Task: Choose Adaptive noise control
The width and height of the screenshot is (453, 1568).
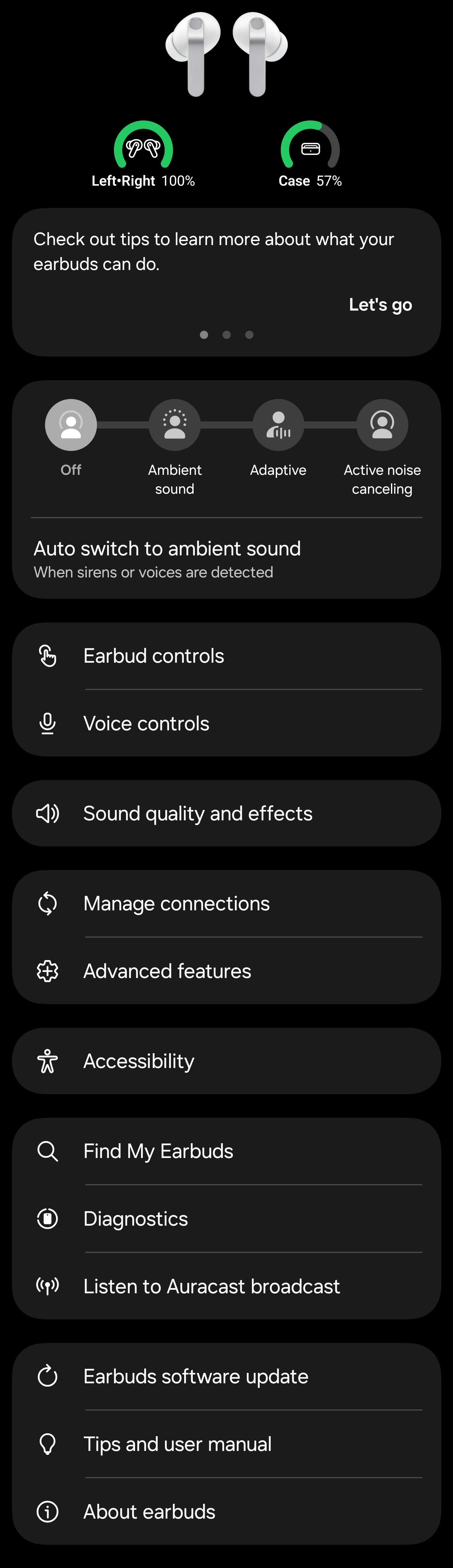Action: [x=278, y=425]
